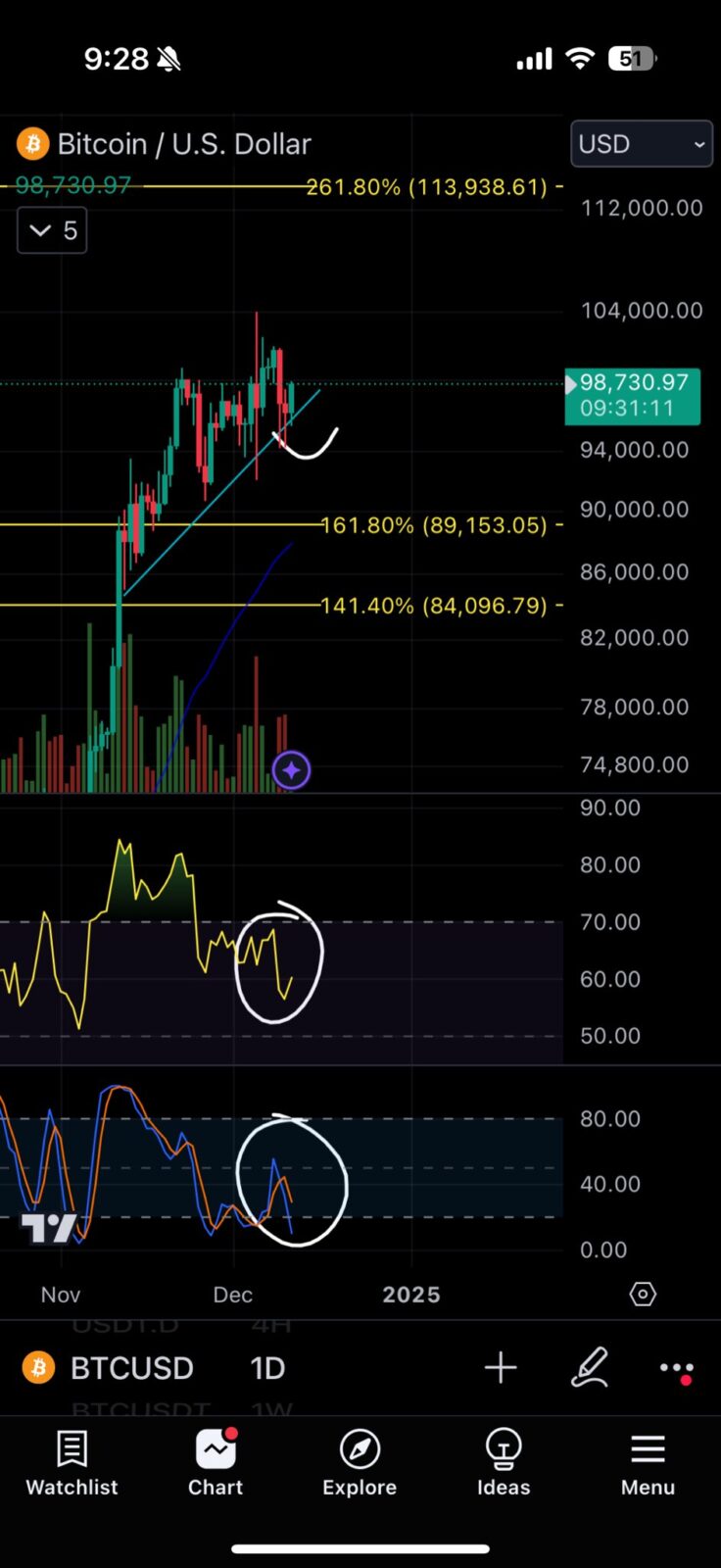
Task: Add an indicator with the plus icon
Action: tap(501, 1368)
